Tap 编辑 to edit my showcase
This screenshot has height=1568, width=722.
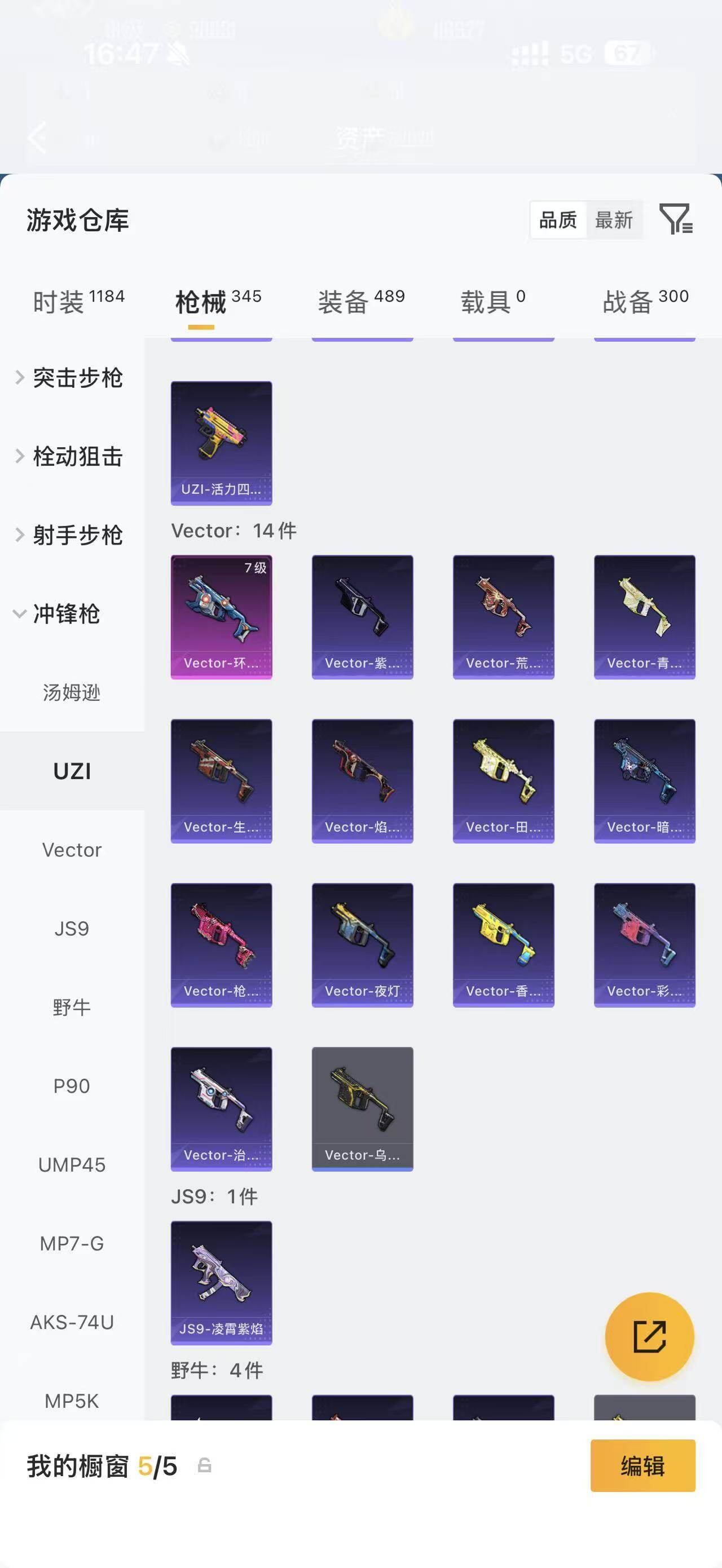[643, 1466]
